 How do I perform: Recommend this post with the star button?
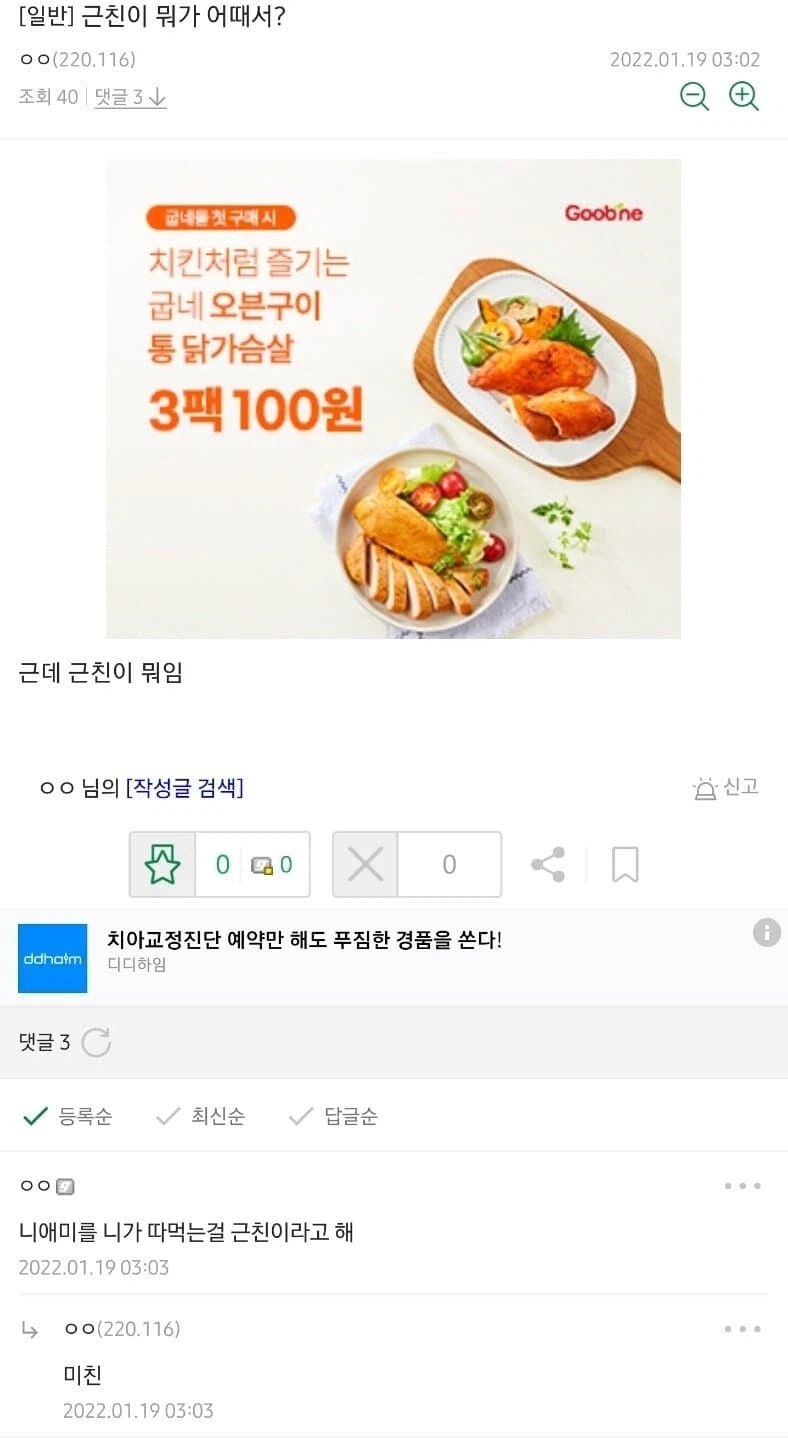[x=162, y=864]
